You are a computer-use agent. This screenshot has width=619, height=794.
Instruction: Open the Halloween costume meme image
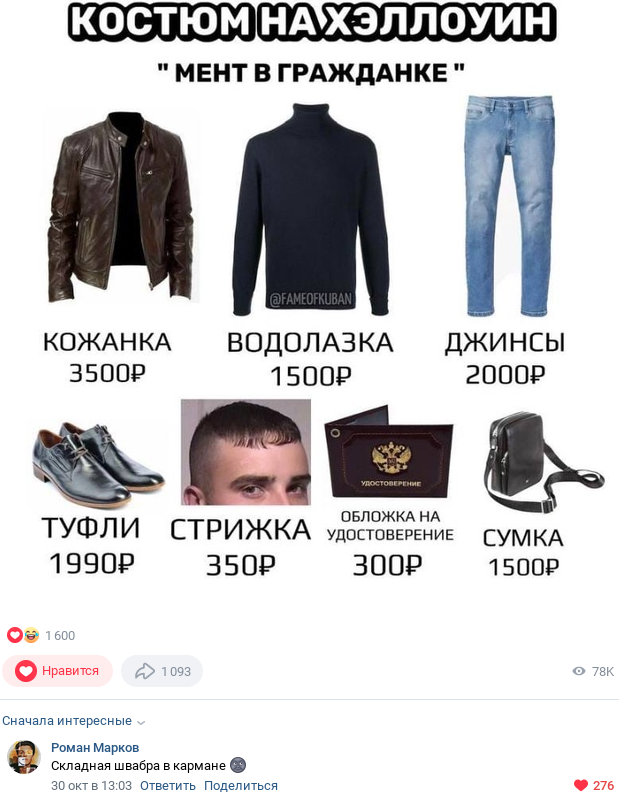pyautogui.click(x=309, y=300)
